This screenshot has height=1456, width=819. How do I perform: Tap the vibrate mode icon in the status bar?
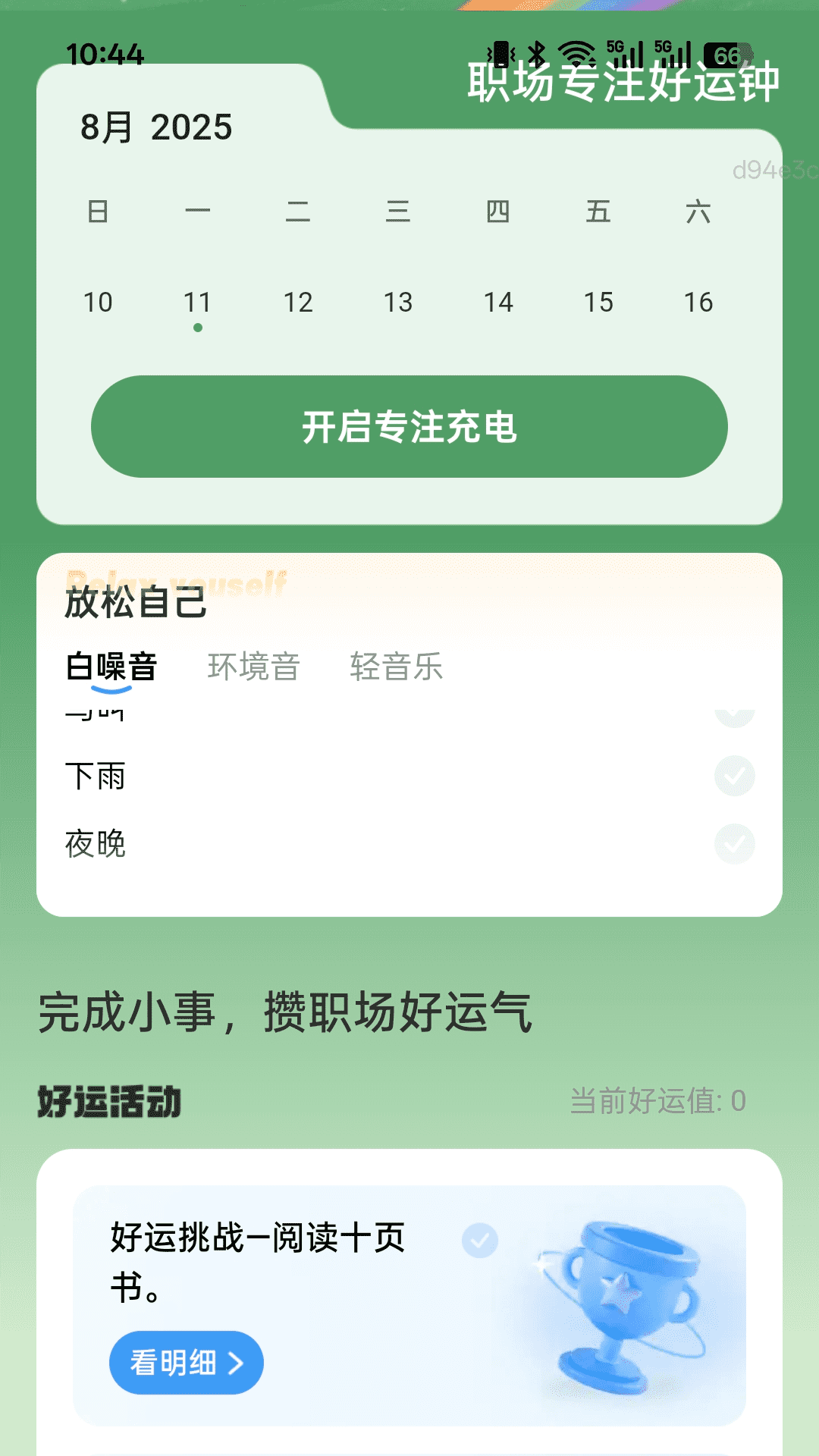coord(498,52)
